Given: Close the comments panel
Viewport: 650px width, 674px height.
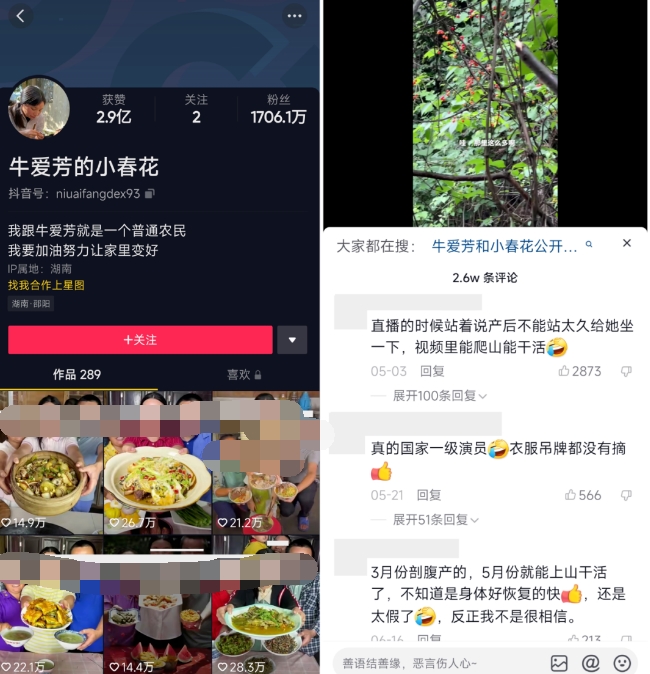Looking at the screenshot, I should click(627, 243).
